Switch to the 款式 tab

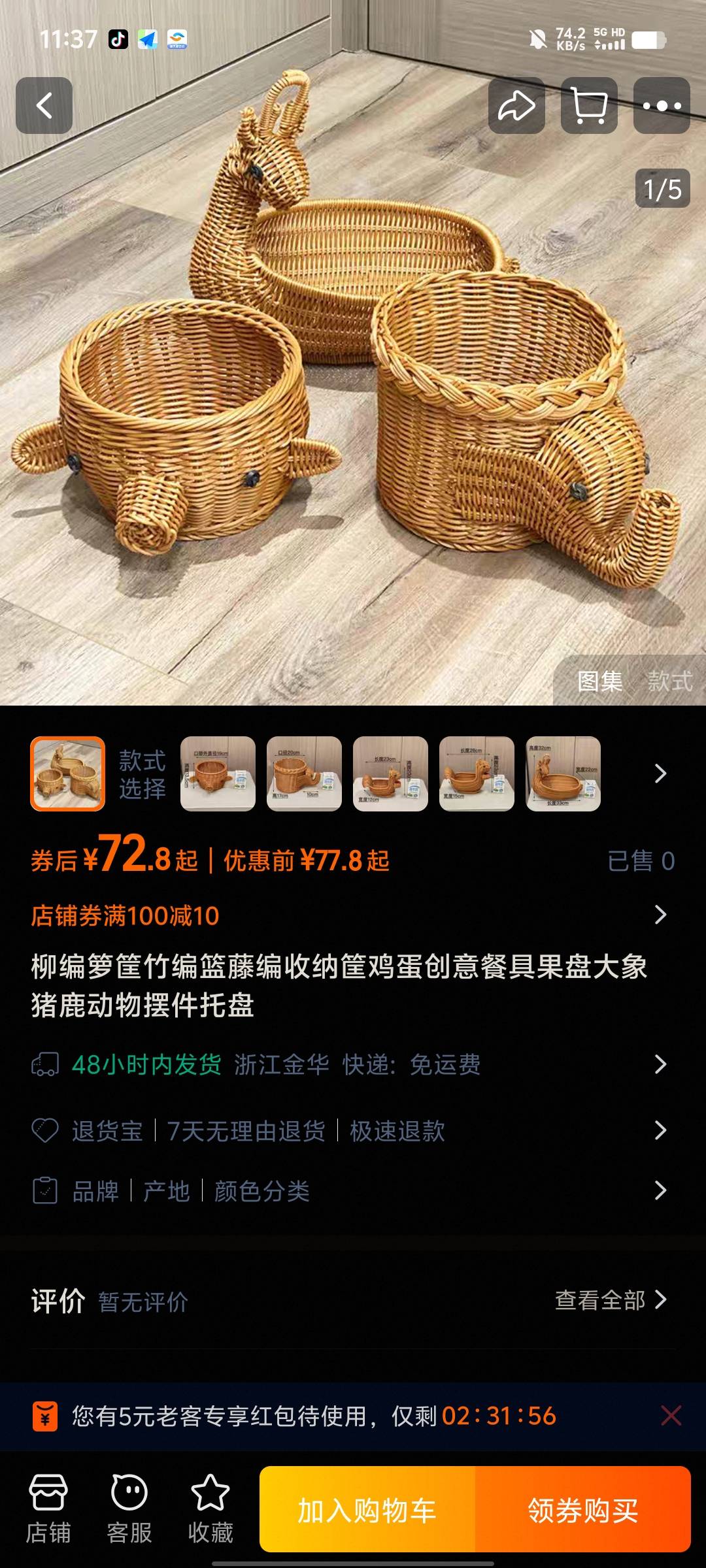669,681
